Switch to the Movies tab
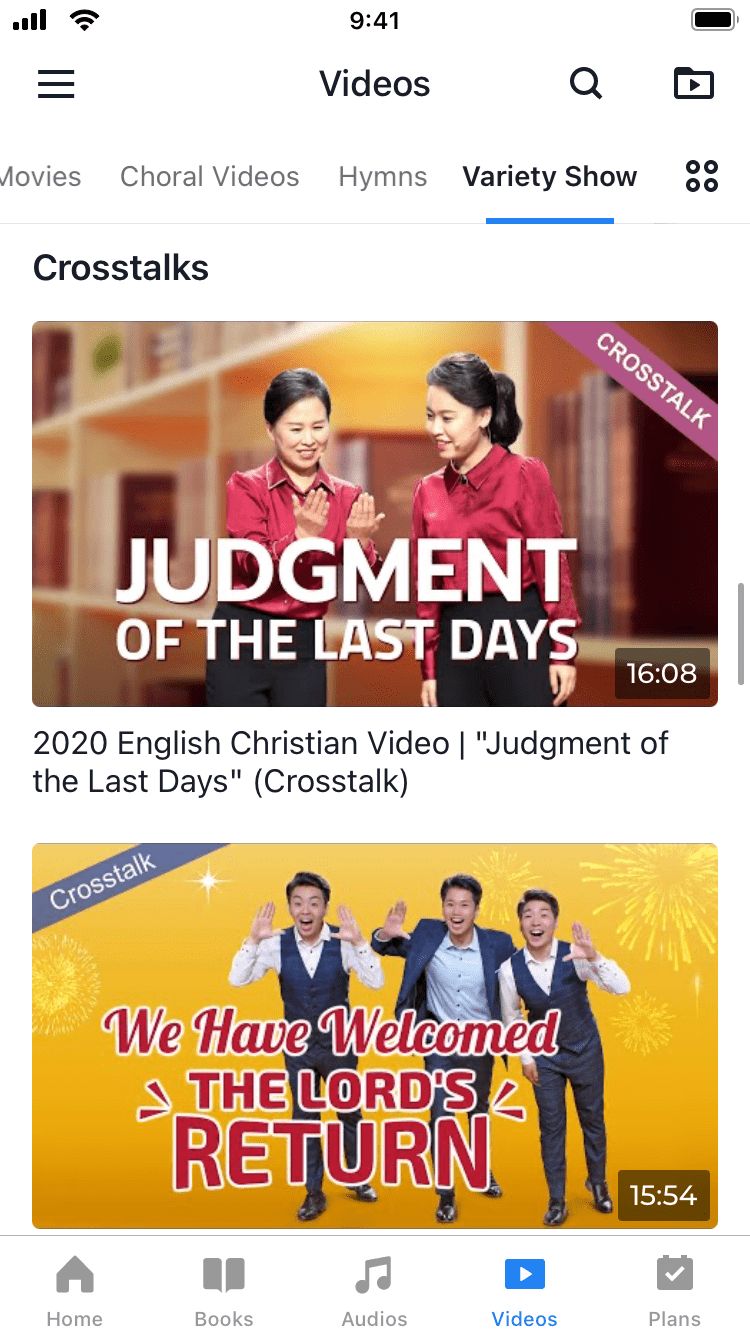 click(x=40, y=177)
